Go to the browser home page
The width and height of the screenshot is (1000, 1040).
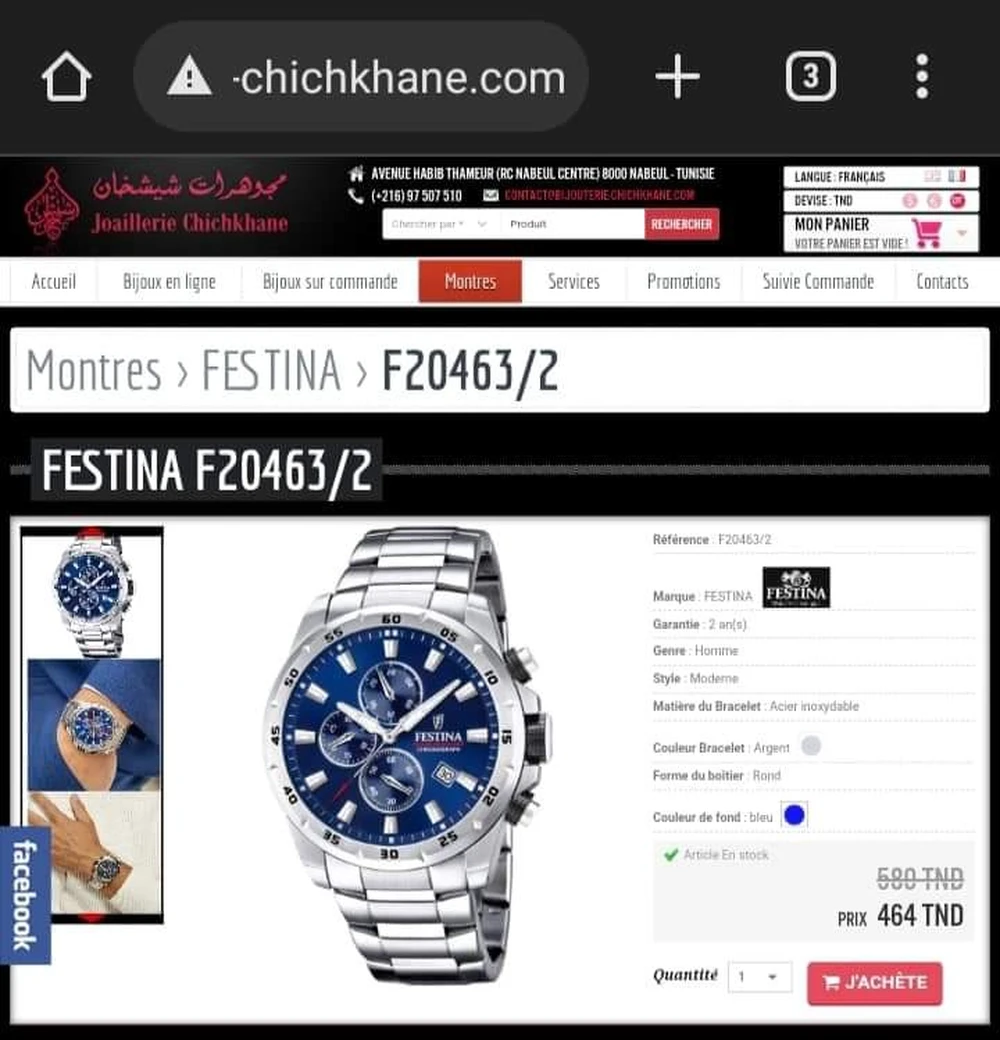coord(66,77)
